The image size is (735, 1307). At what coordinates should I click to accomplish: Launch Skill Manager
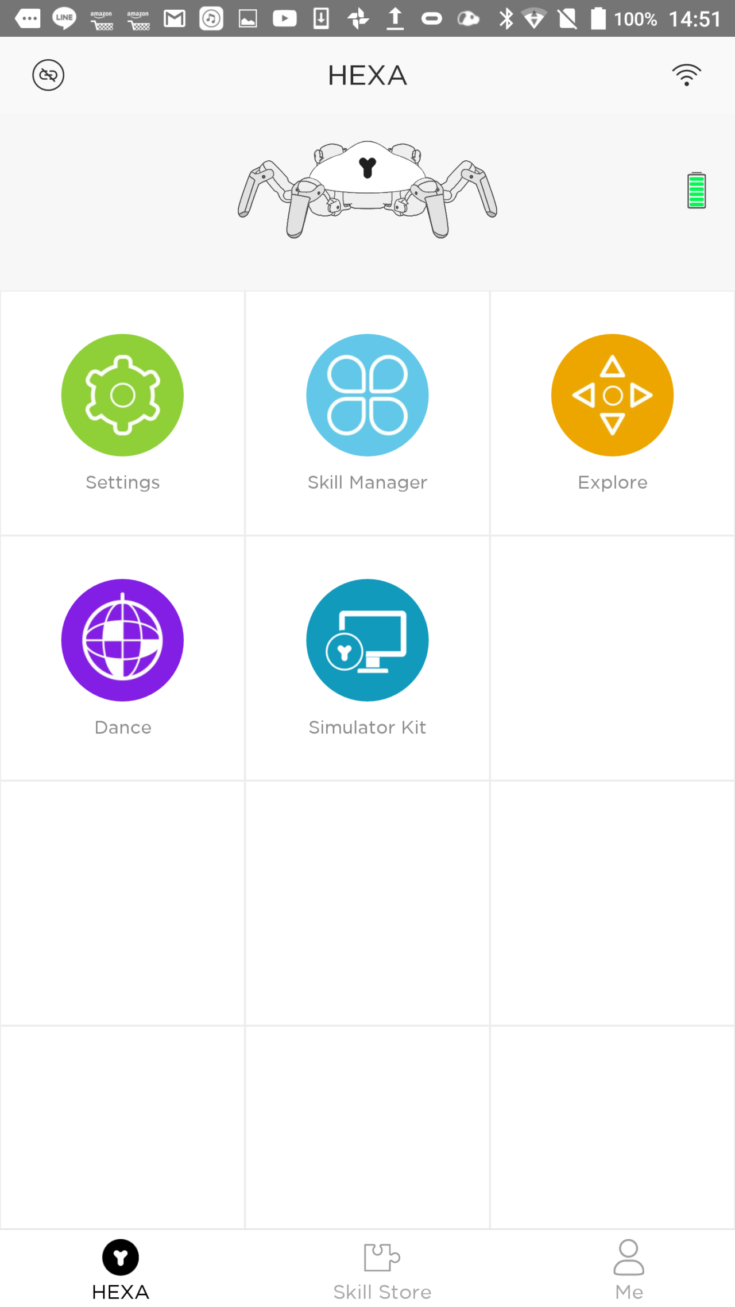click(367, 395)
